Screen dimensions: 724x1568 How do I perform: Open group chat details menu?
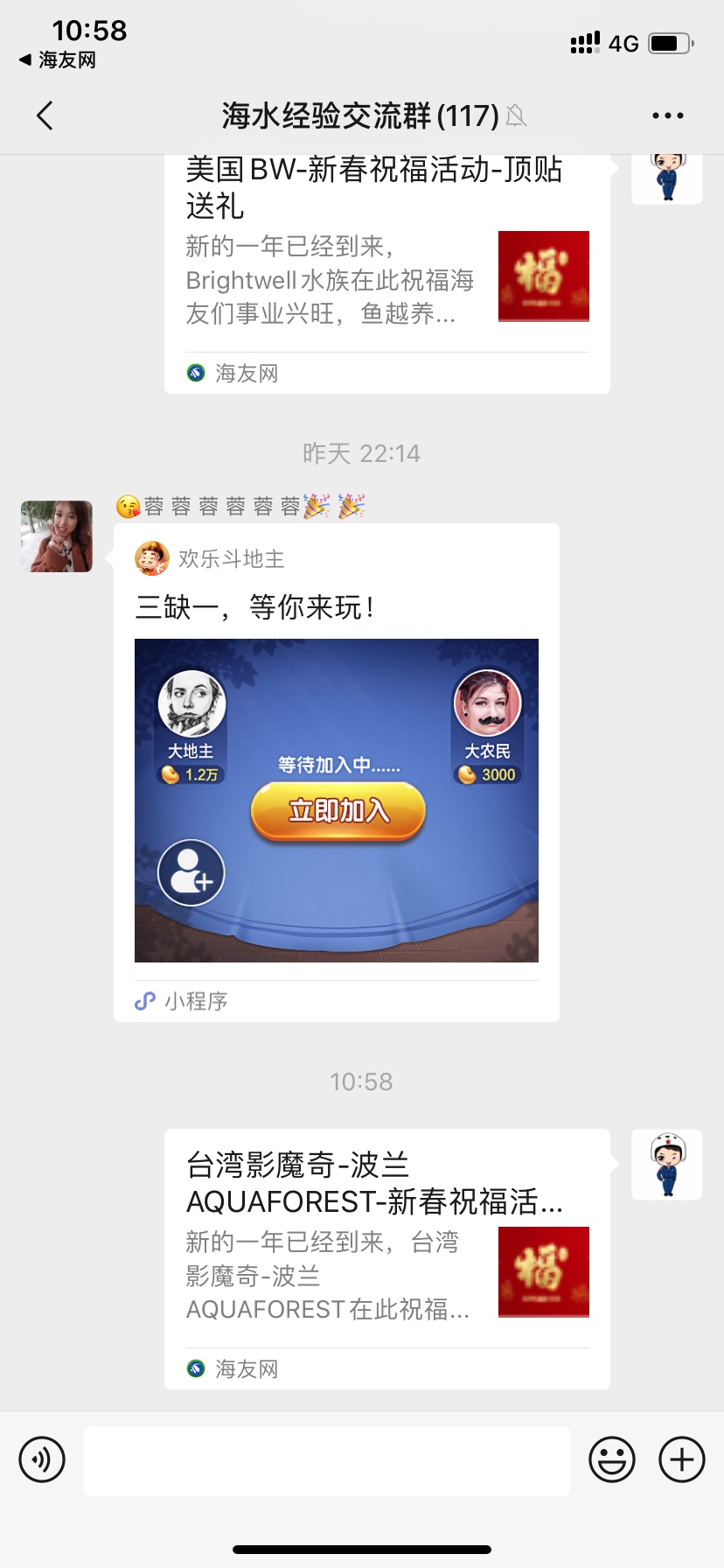(x=667, y=115)
